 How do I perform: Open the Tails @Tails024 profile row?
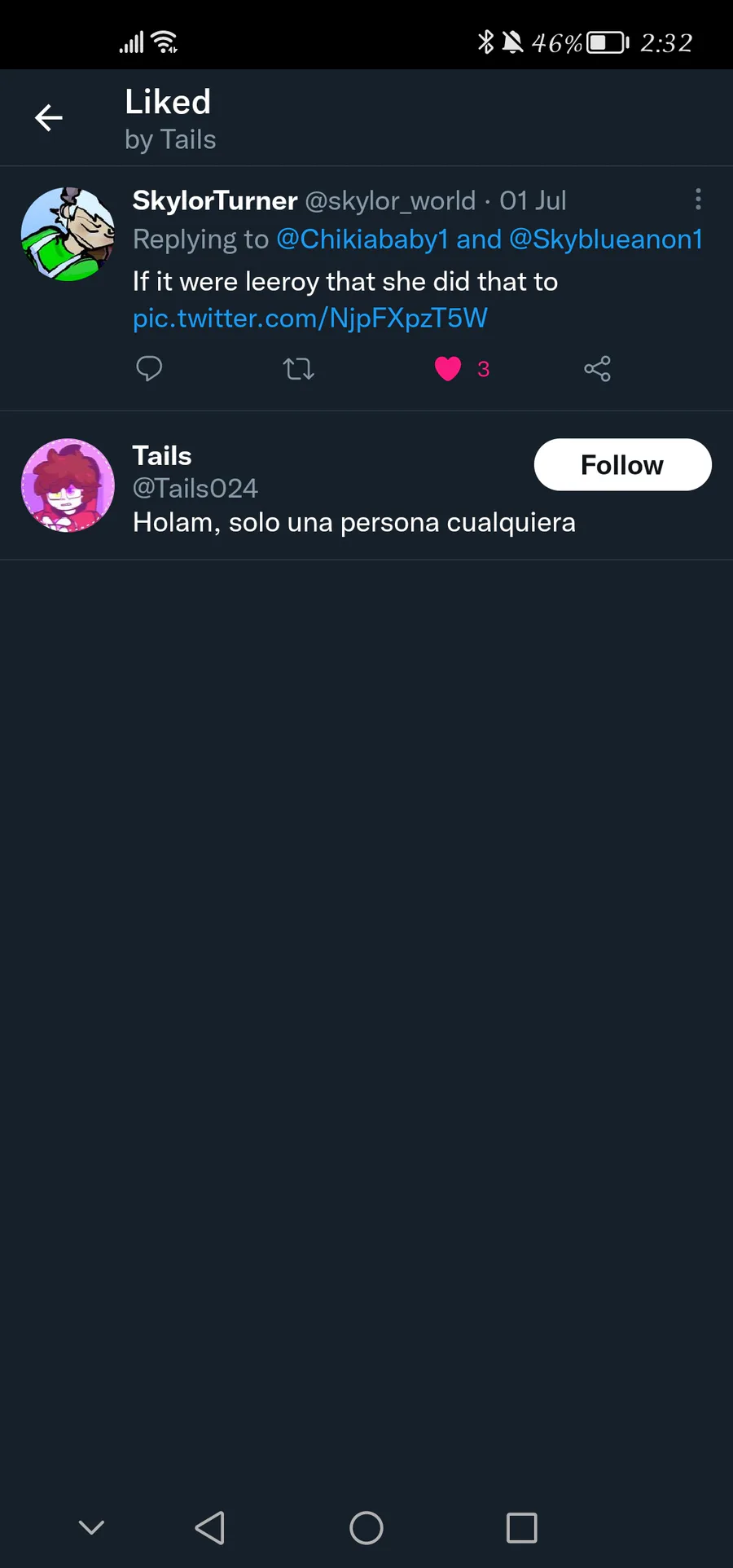coord(366,485)
